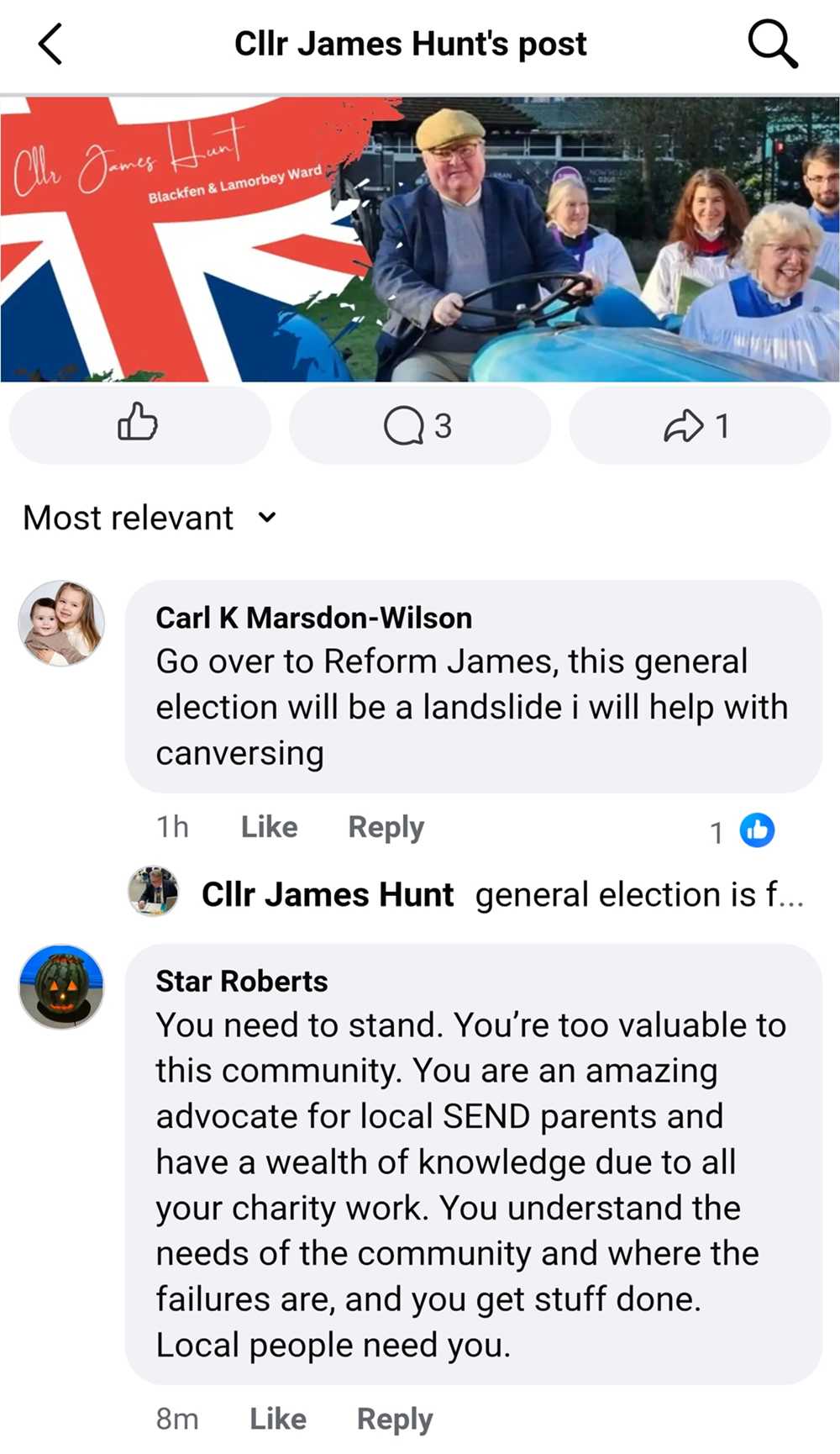Screen dimensions: 840x1454
Task: Change the Most relevant comment sorting
Action: [150, 518]
